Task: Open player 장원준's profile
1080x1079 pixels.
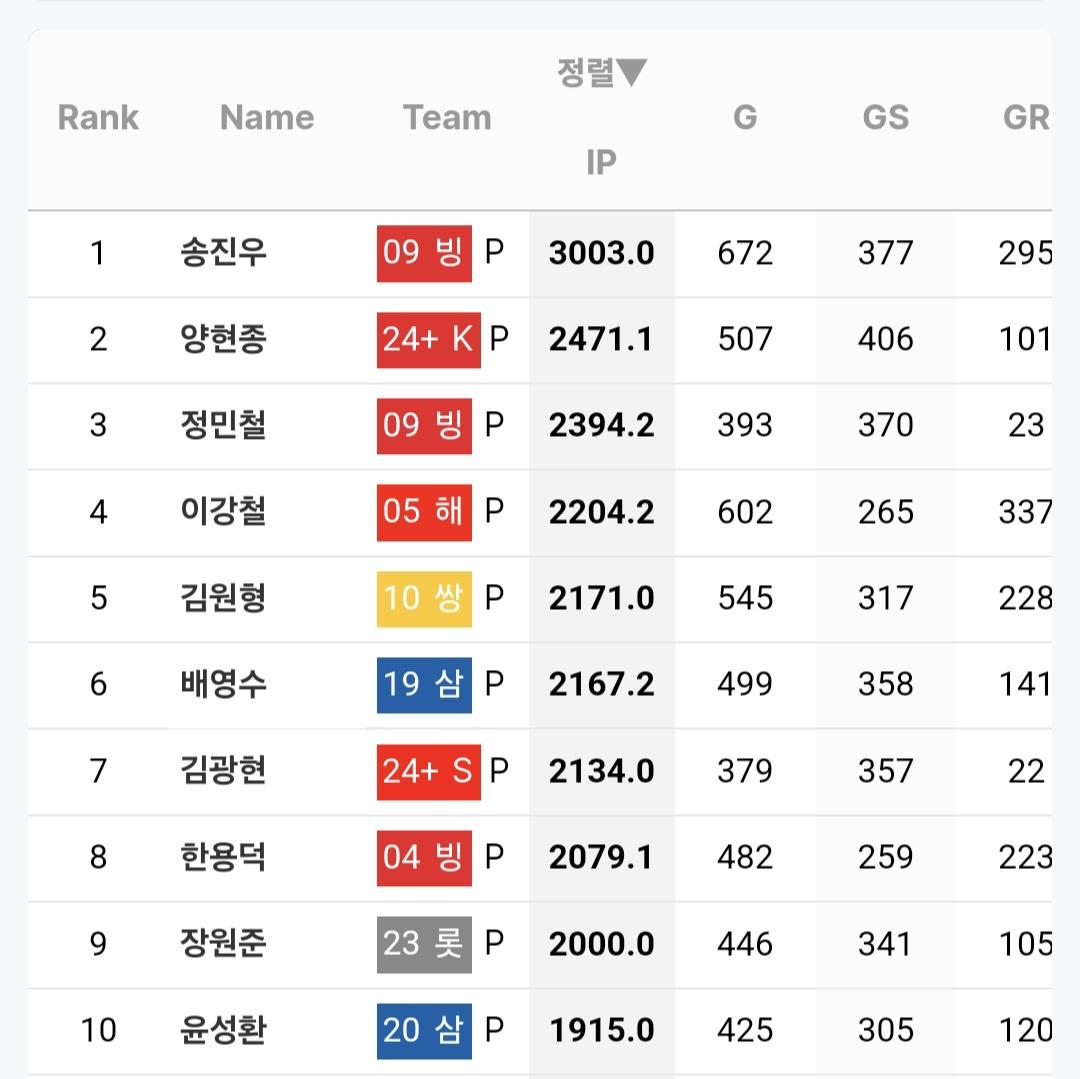Action: tap(223, 943)
